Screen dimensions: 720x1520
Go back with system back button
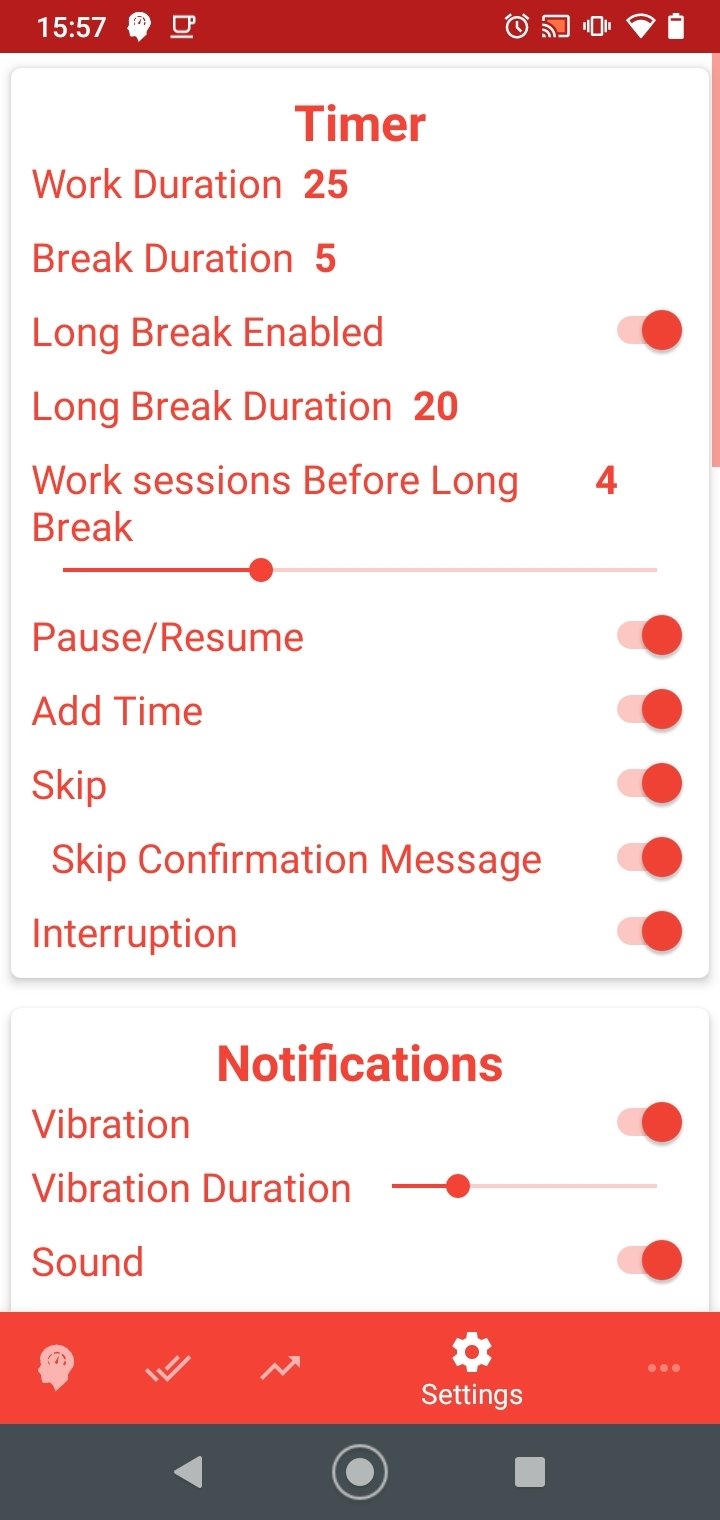tap(188, 1472)
